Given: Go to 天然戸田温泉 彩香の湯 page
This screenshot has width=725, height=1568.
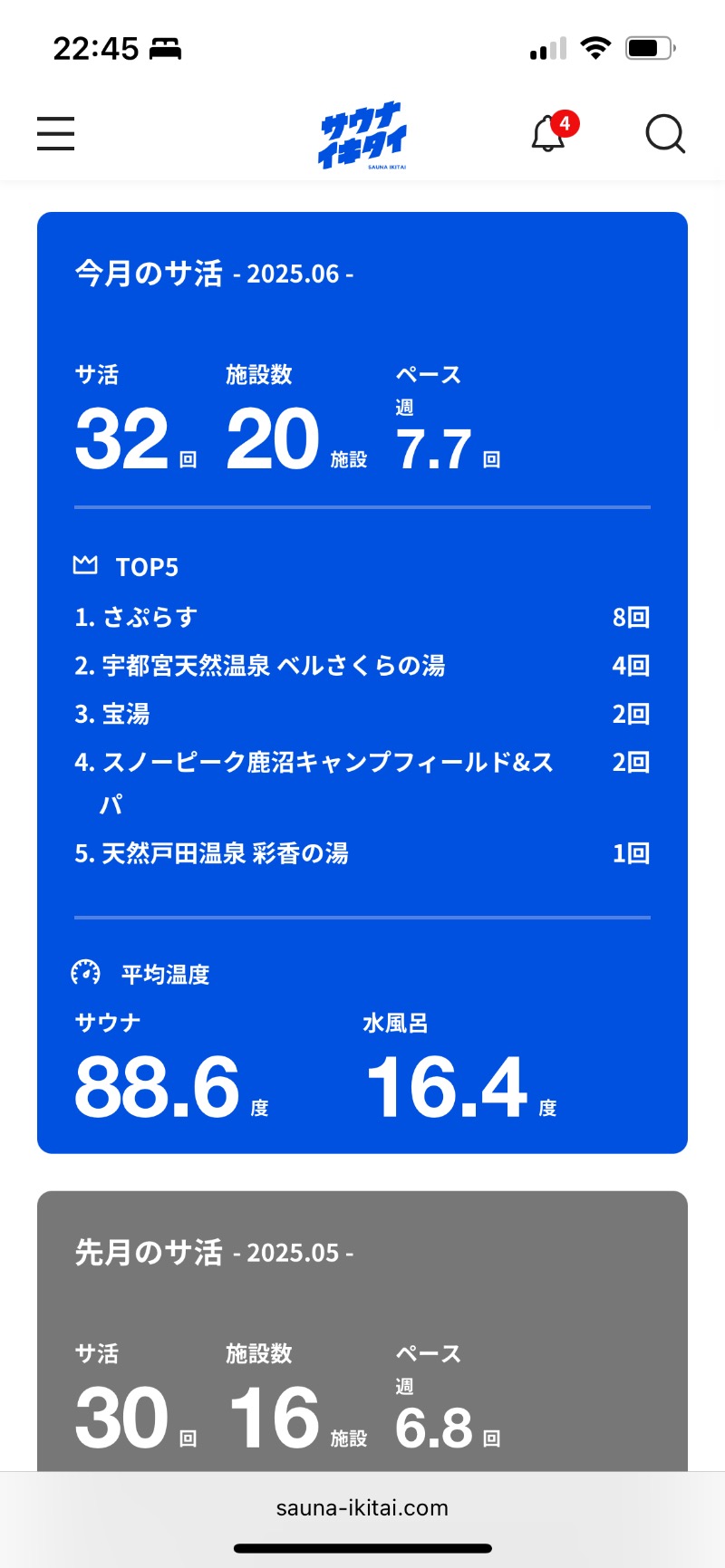Looking at the screenshot, I should [225, 853].
